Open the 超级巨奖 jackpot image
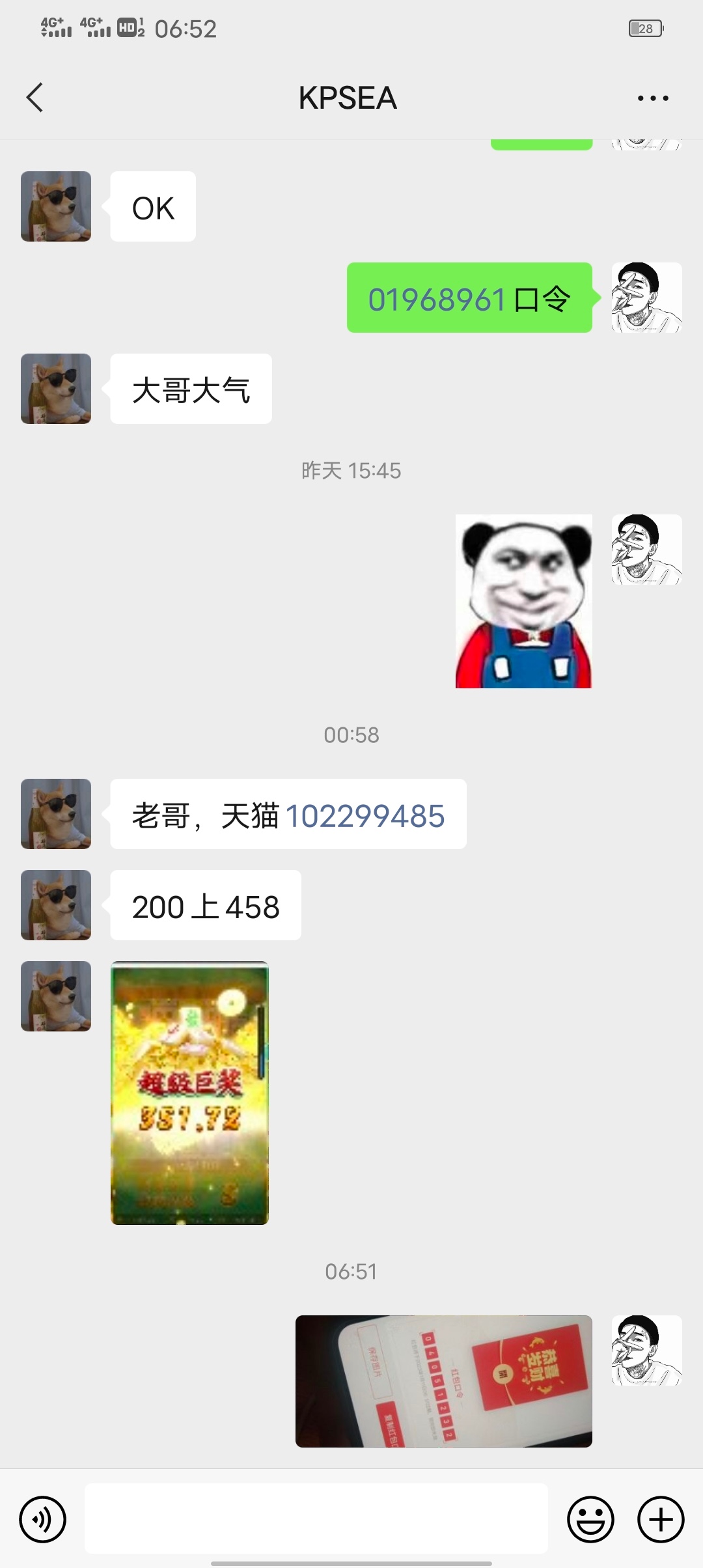 pos(189,1093)
